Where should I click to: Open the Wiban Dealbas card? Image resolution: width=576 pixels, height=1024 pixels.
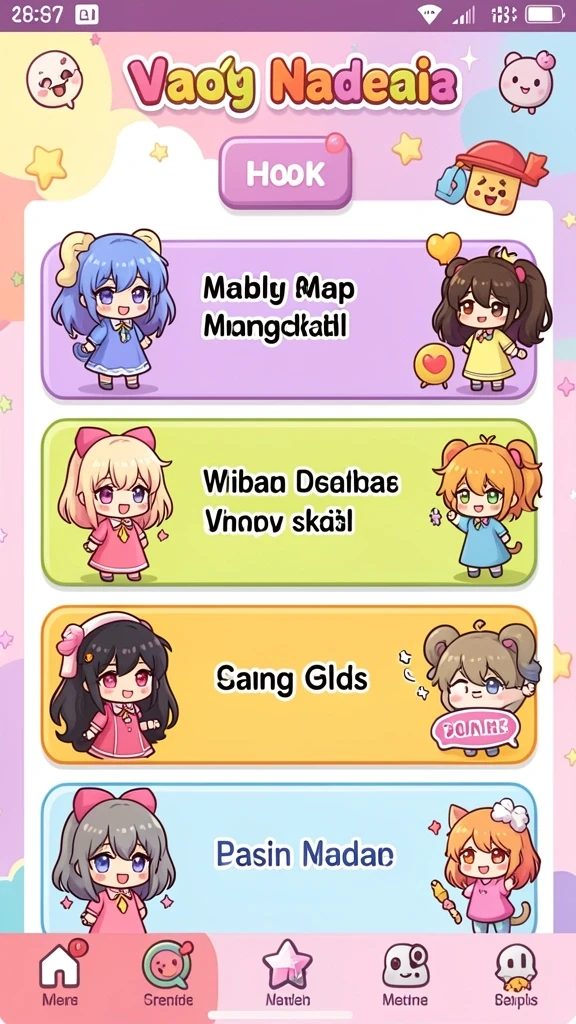tap(289, 503)
